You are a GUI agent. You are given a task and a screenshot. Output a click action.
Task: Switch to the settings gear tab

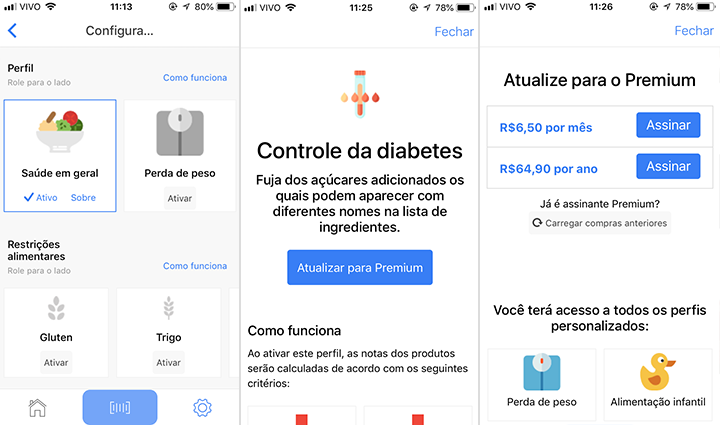pyautogui.click(x=202, y=407)
